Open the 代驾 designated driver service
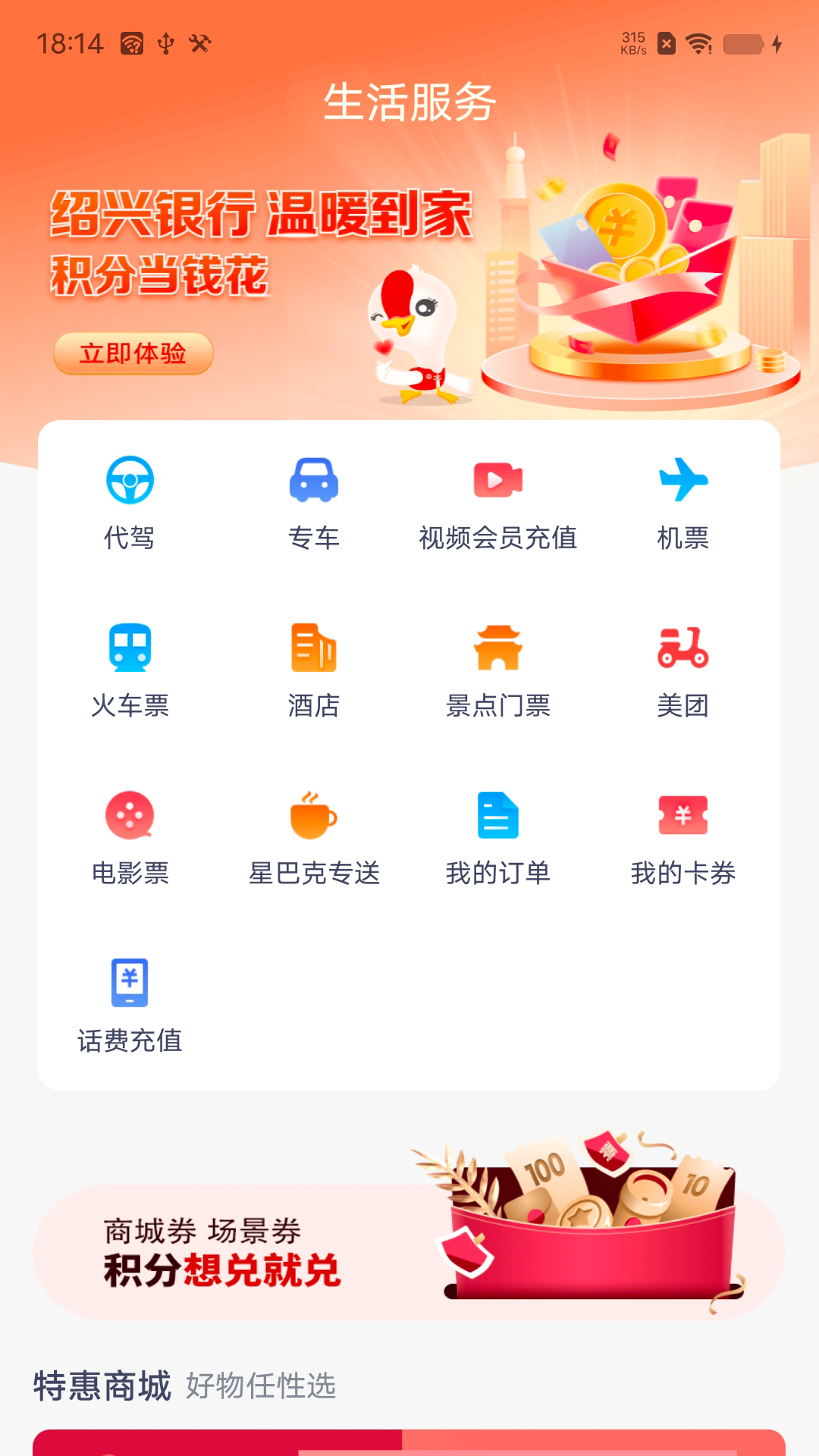 (130, 500)
